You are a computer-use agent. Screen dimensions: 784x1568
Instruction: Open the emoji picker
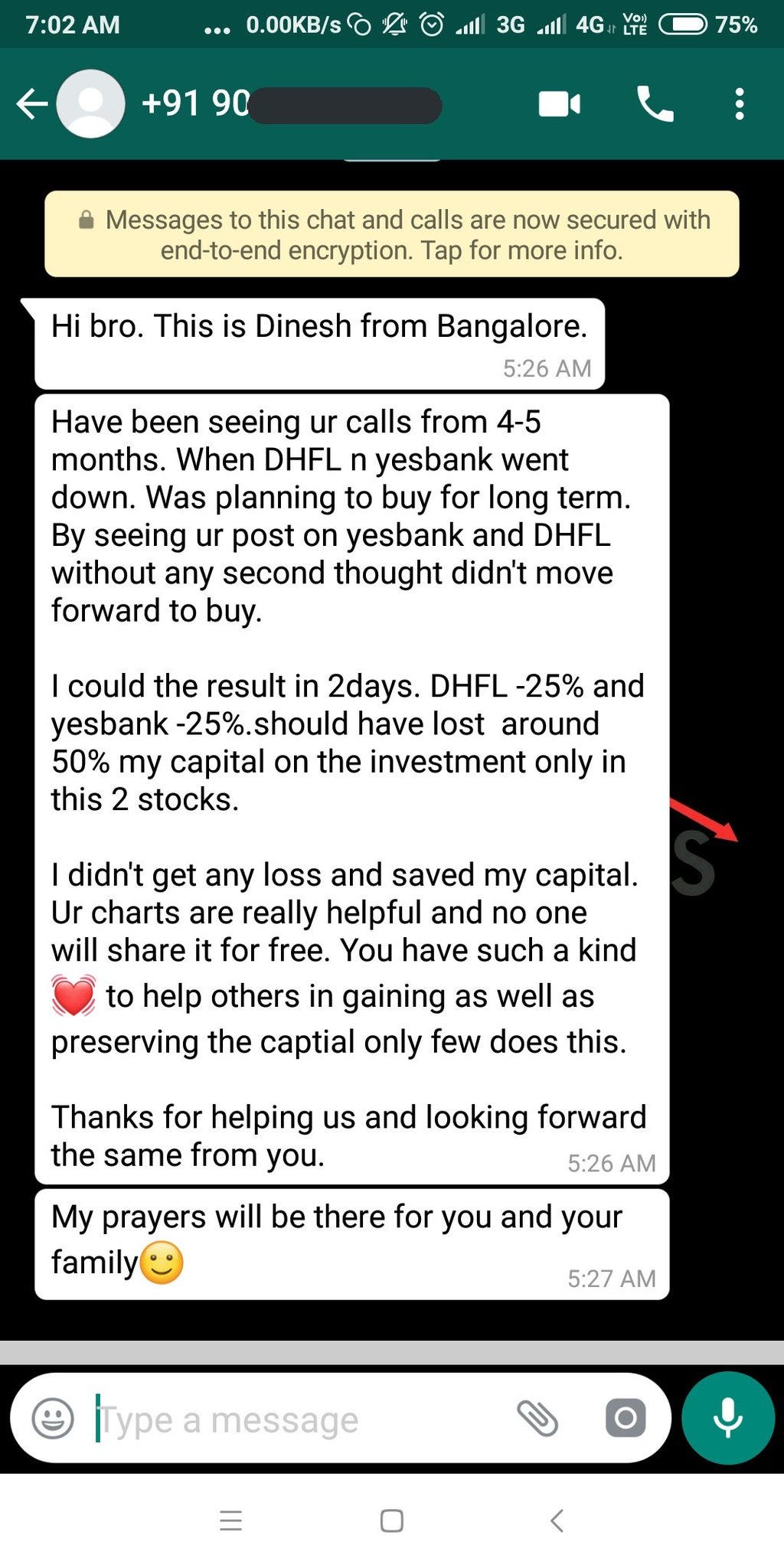click(x=53, y=1419)
